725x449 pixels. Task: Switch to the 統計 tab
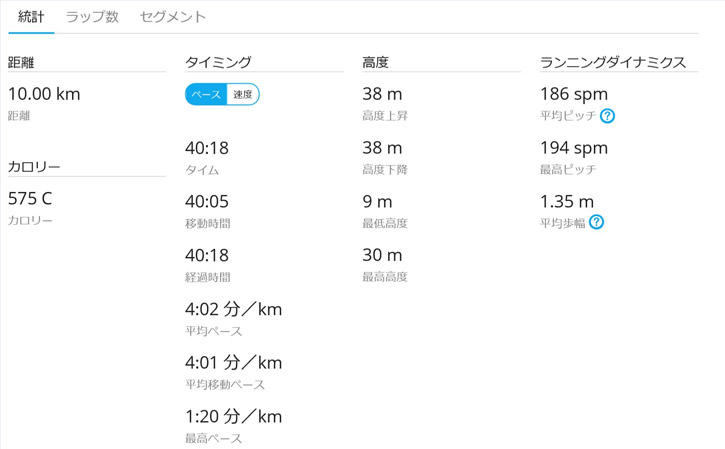tap(30, 17)
